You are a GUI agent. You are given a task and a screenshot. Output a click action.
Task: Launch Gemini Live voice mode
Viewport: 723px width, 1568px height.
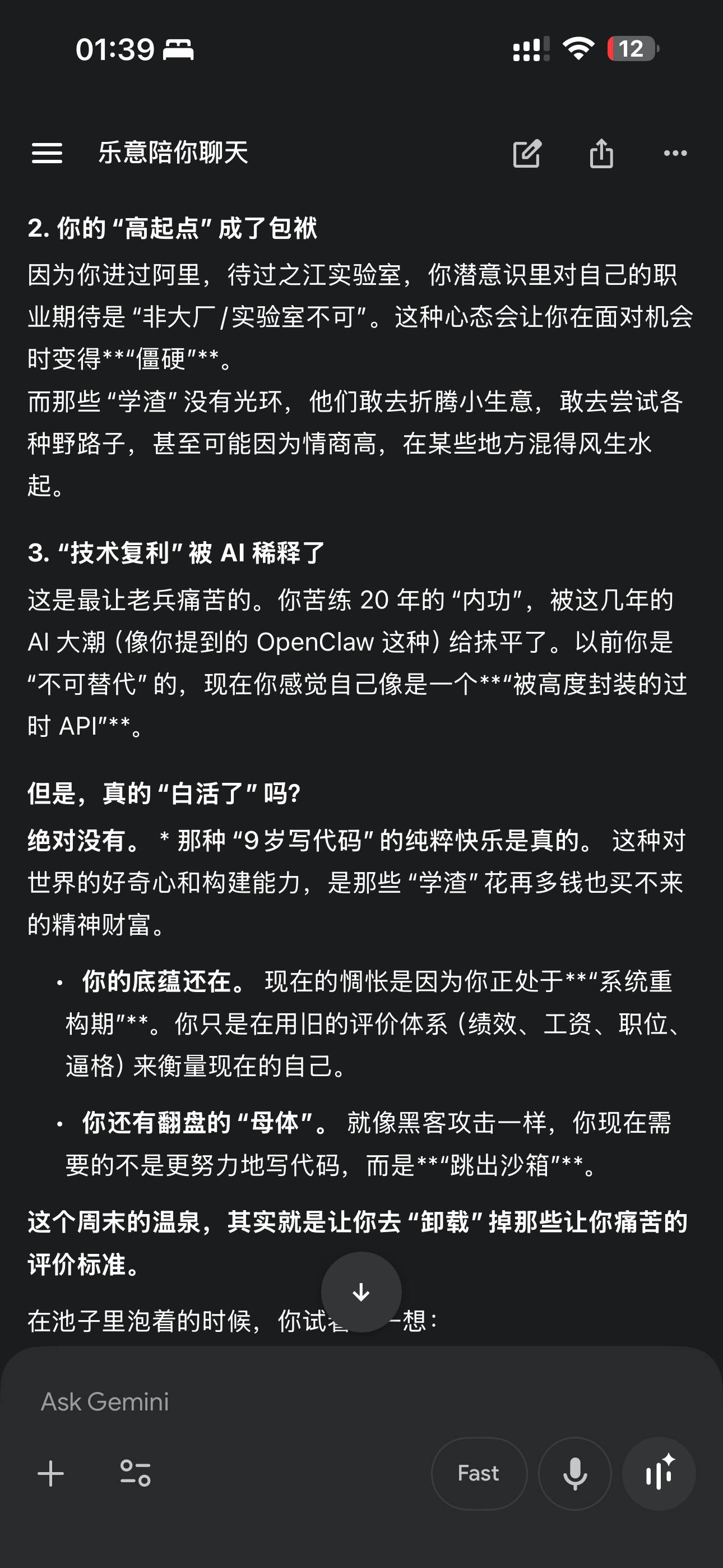(x=659, y=1474)
